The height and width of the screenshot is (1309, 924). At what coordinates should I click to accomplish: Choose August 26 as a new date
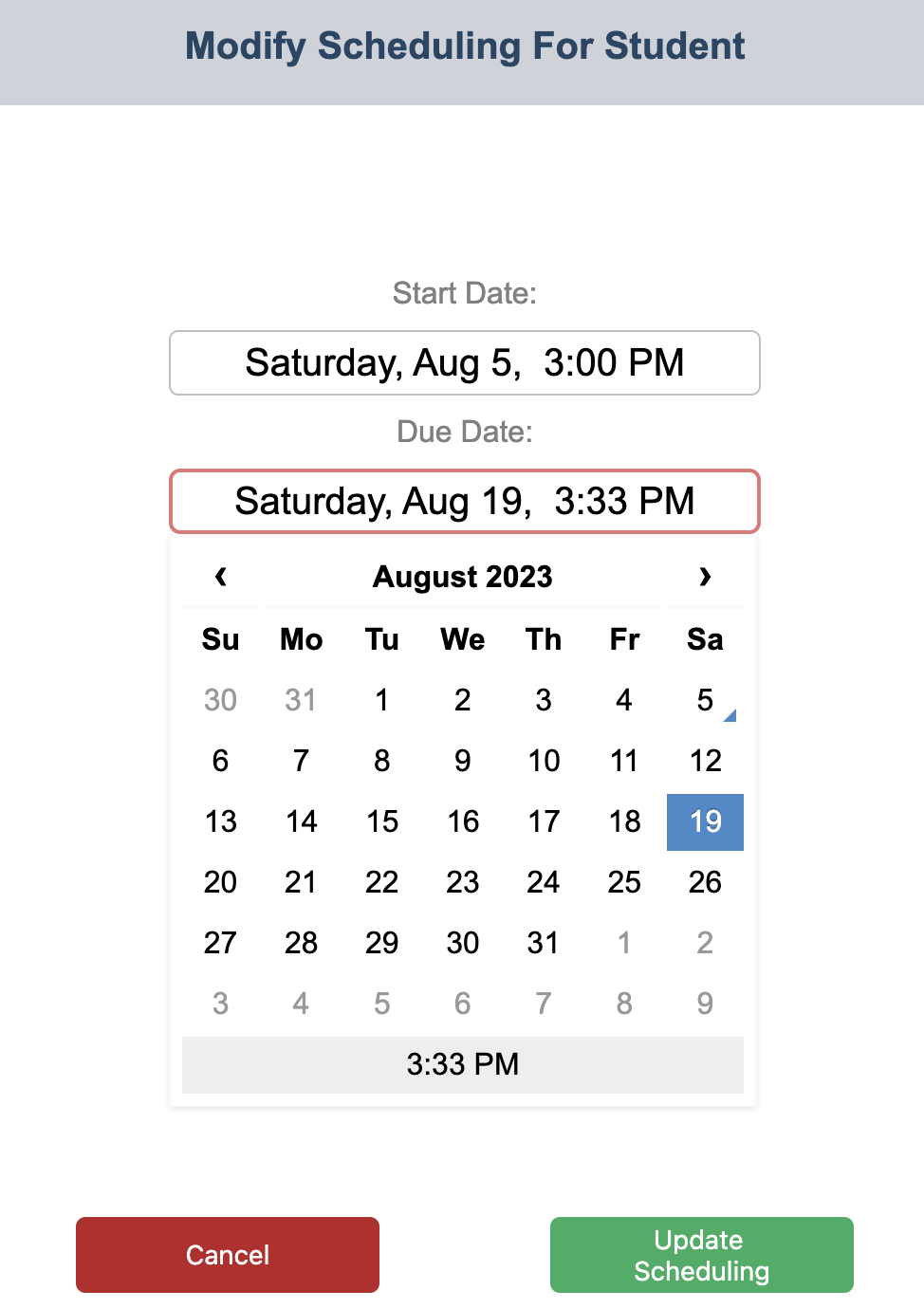click(x=705, y=882)
